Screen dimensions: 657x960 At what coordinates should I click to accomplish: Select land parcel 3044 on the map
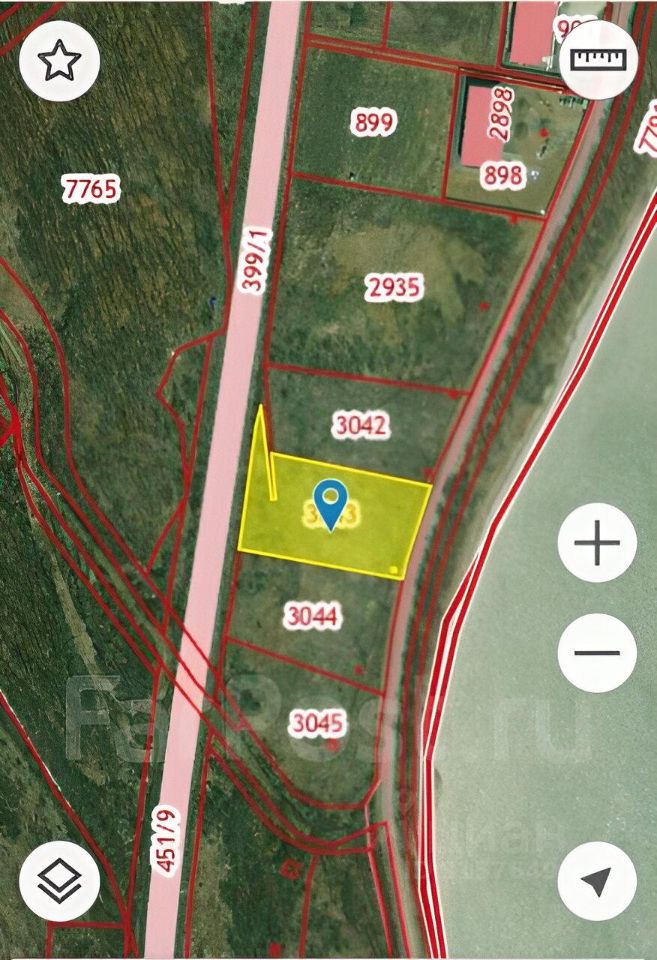pyautogui.click(x=312, y=615)
